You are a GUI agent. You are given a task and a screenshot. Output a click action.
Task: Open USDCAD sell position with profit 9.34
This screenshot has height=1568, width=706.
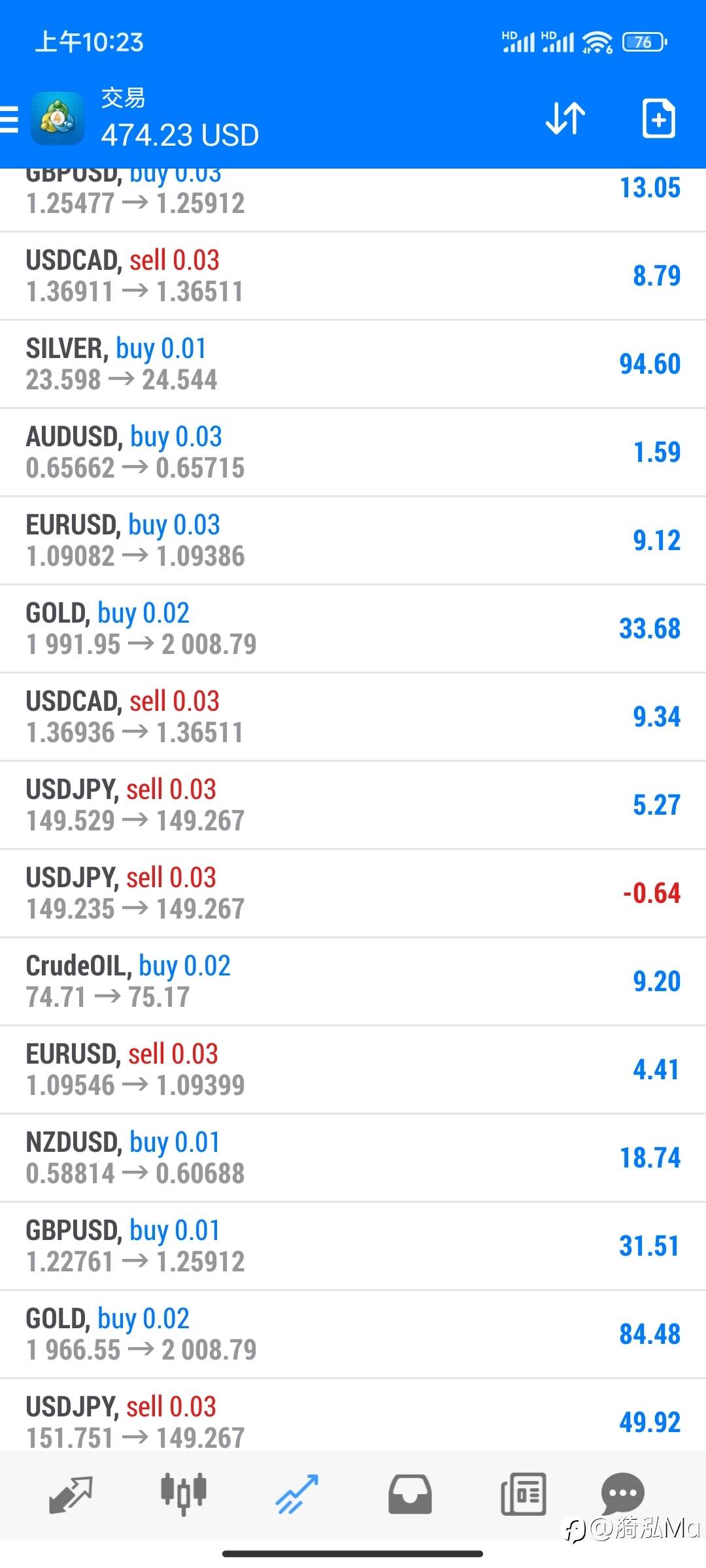click(x=353, y=717)
